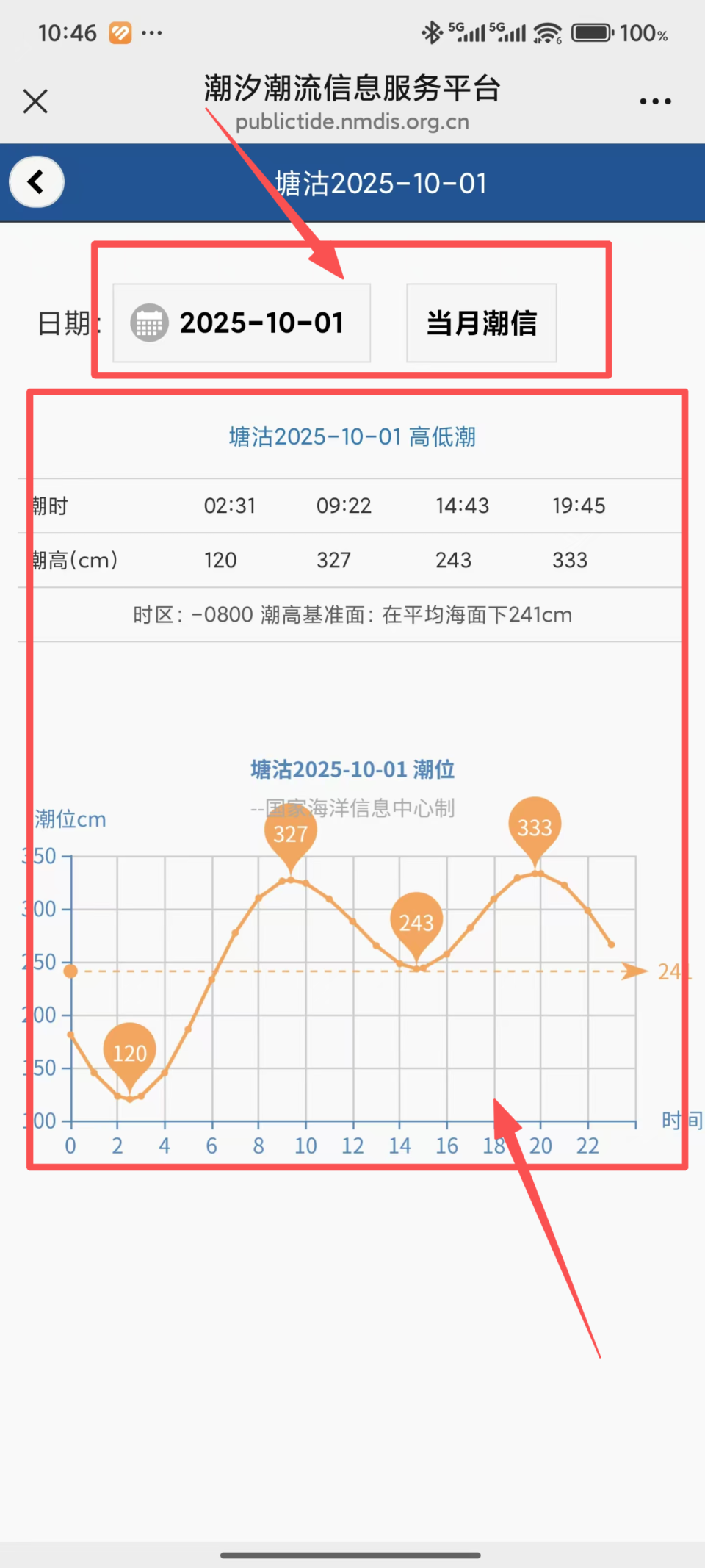The image size is (705, 1568).
Task: Tap the back arrow in the blue bar
Action: click(36, 182)
